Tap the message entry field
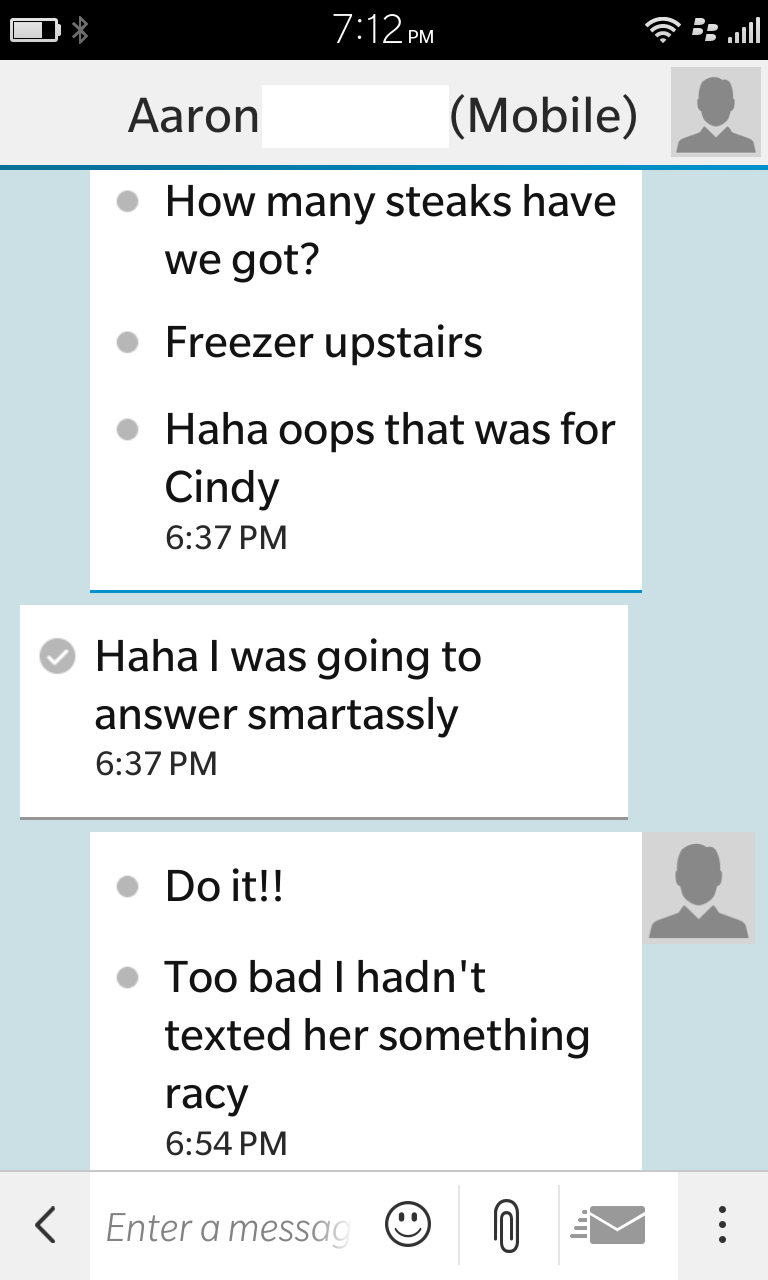Image resolution: width=768 pixels, height=1280 pixels. (x=228, y=1226)
